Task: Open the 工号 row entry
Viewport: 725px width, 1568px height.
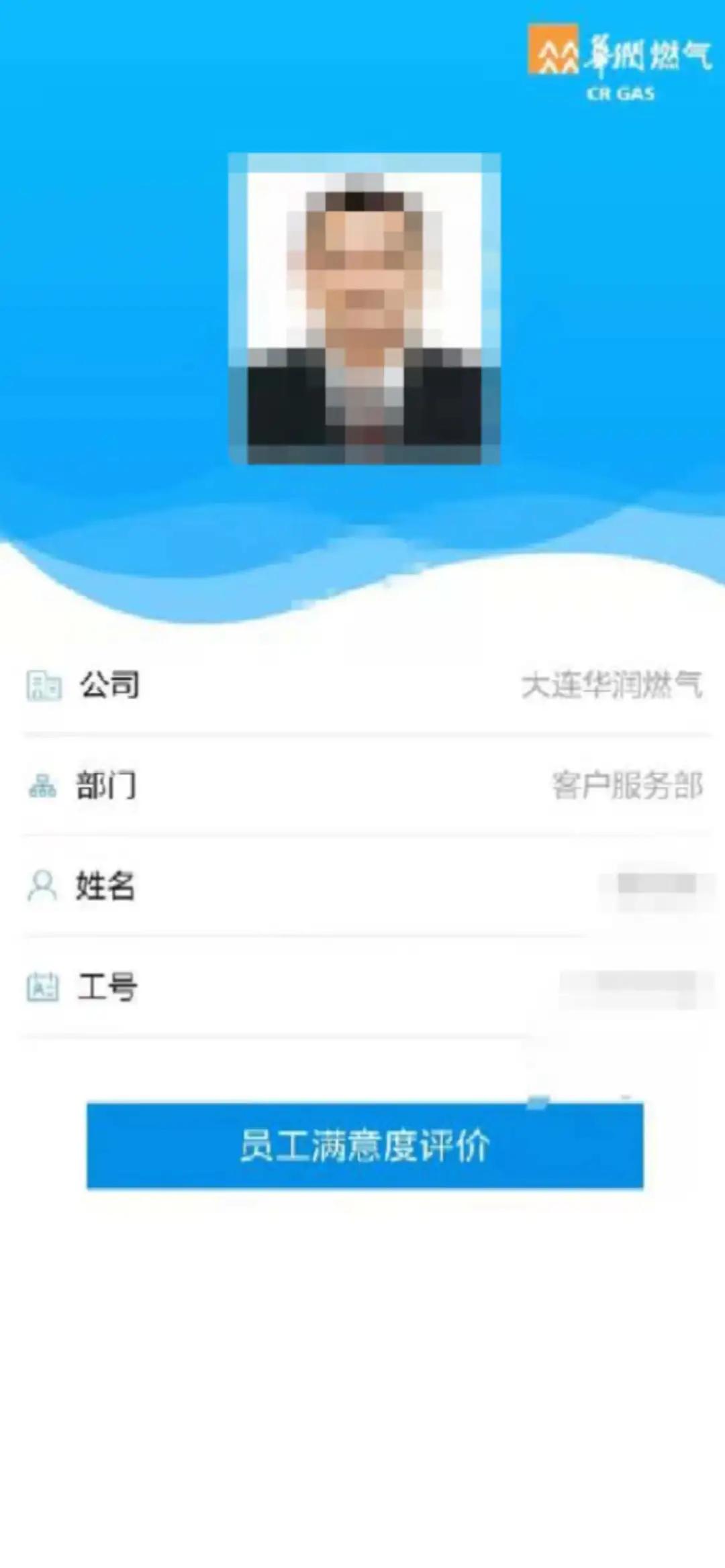Action: [x=362, y=988]
